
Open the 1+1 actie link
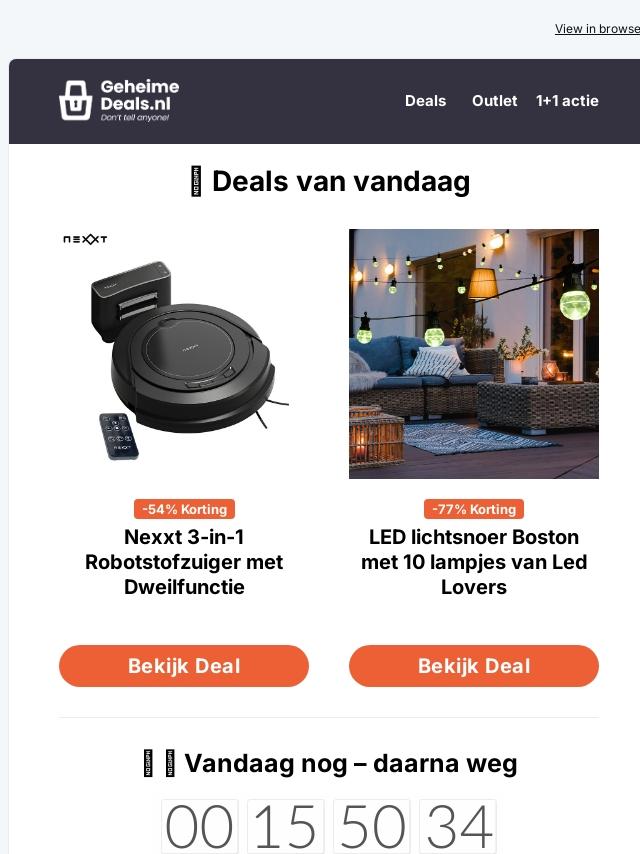(x=567, y=101)
